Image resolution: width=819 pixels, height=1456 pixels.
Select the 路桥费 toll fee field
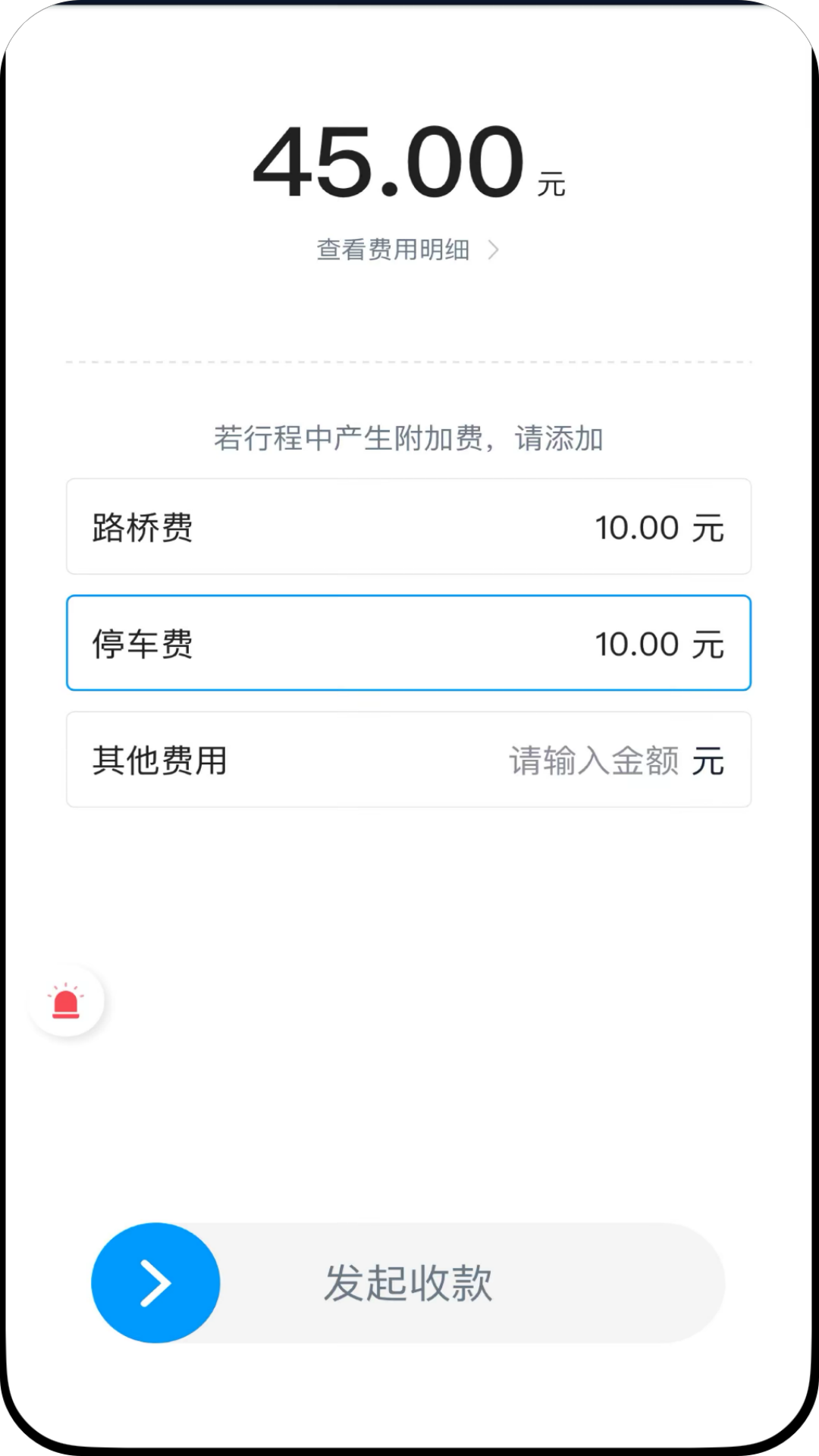click(x=409, y=527)
